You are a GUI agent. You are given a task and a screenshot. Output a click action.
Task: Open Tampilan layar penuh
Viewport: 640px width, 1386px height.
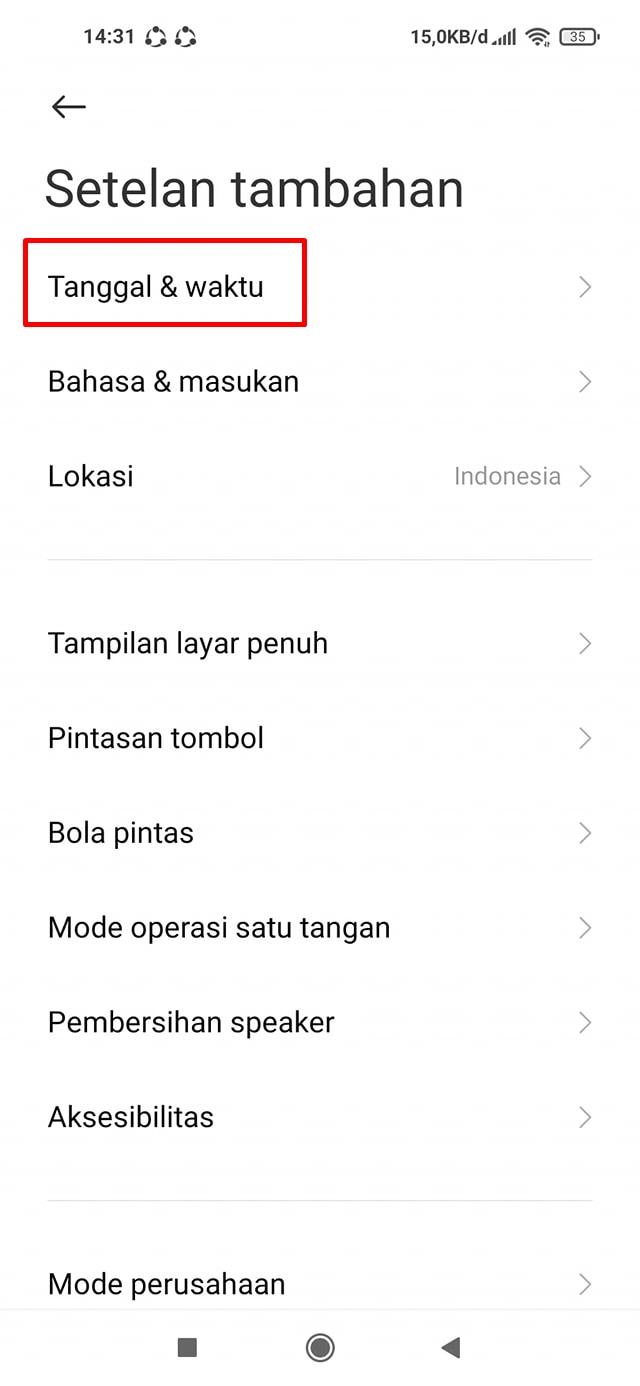[320, 644]
